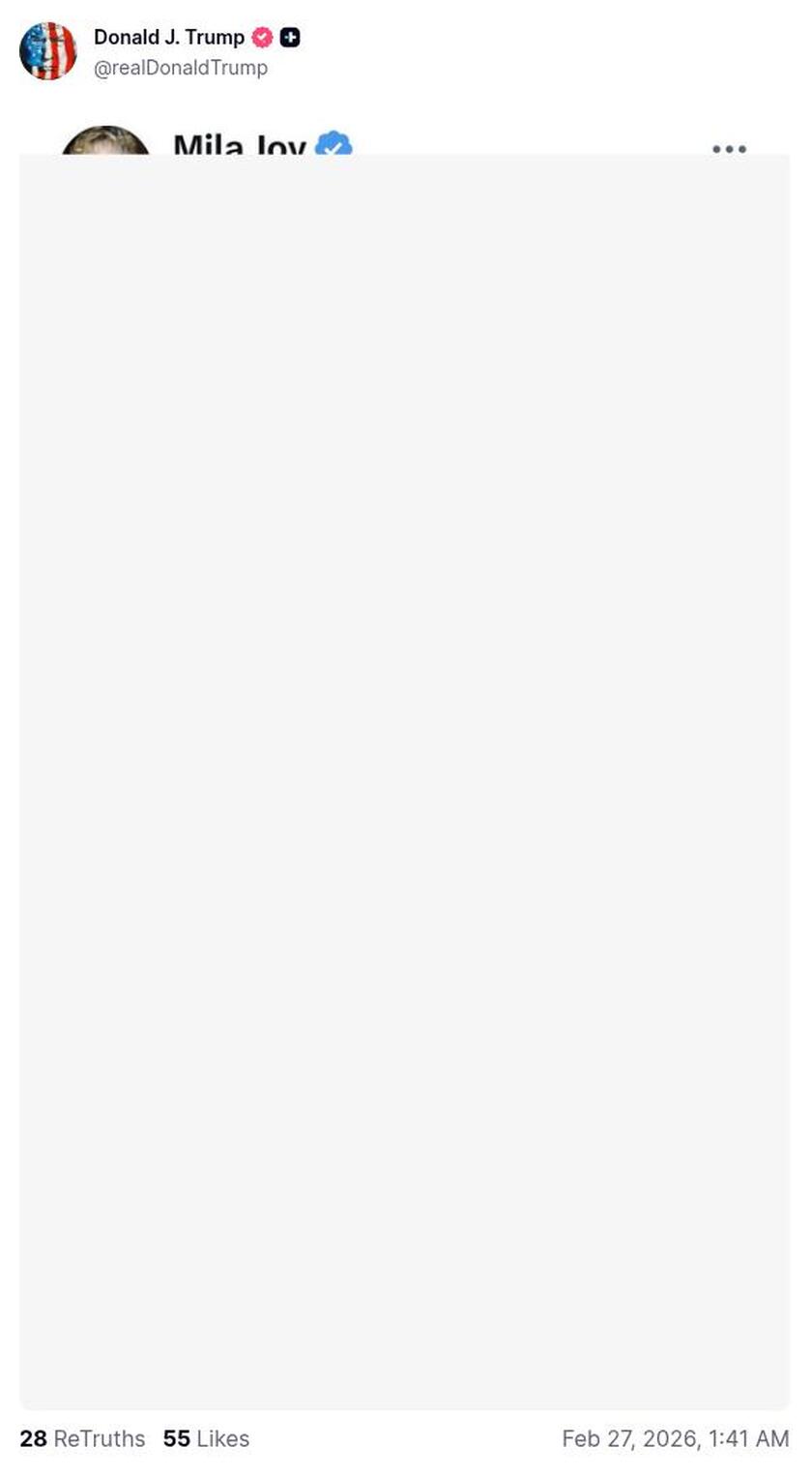View the 55 Likes list
The image size is (812, 1477).
(x=206, y=1438)
